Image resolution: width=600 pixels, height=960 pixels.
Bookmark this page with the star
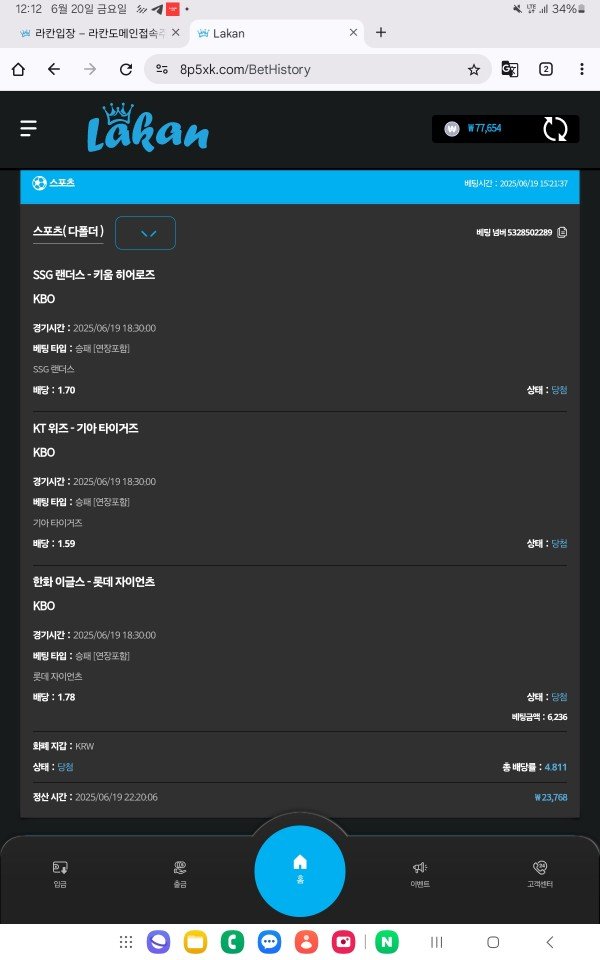click(474, 70)
